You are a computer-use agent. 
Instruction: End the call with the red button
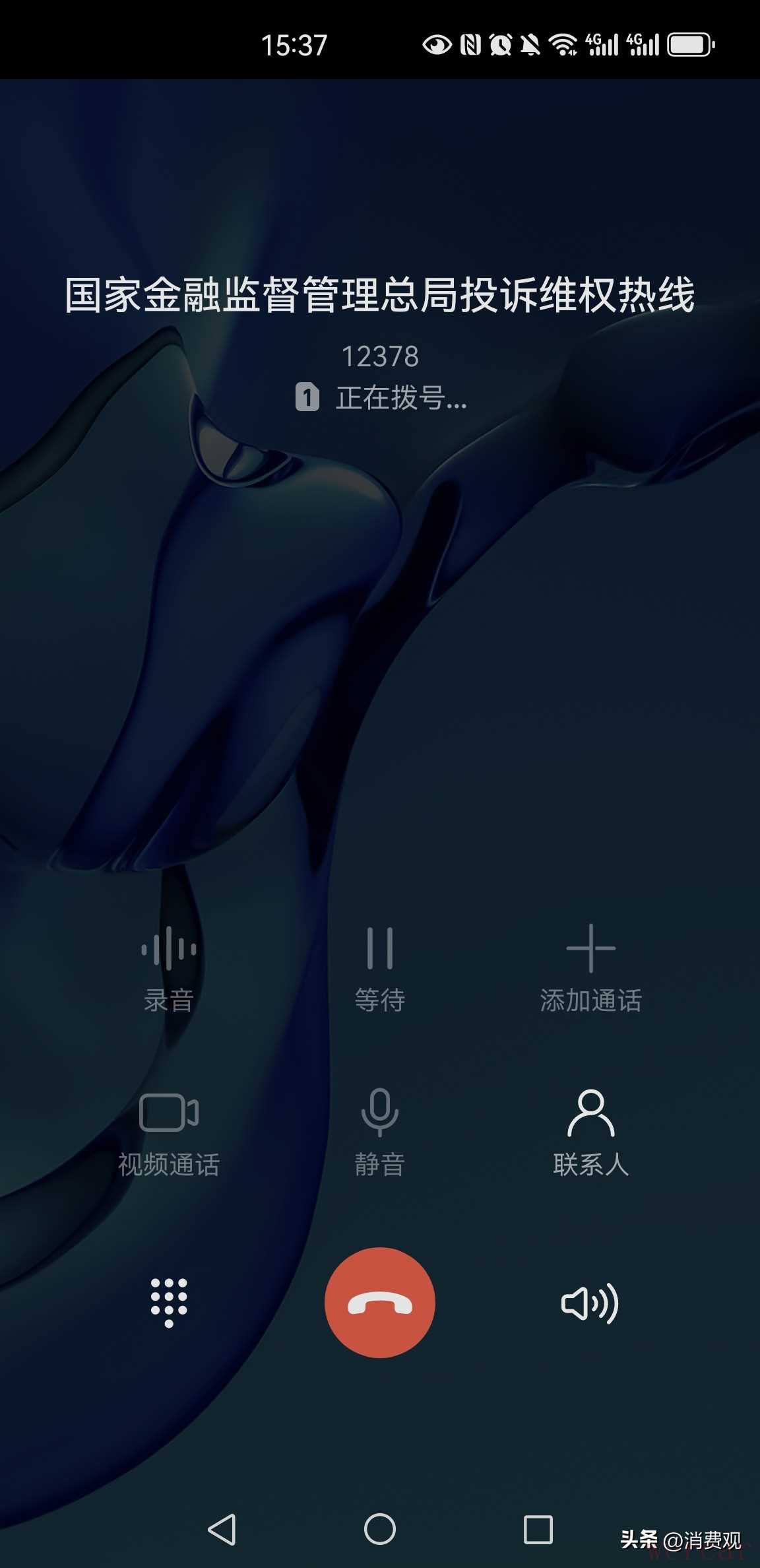pos(379,1302)
